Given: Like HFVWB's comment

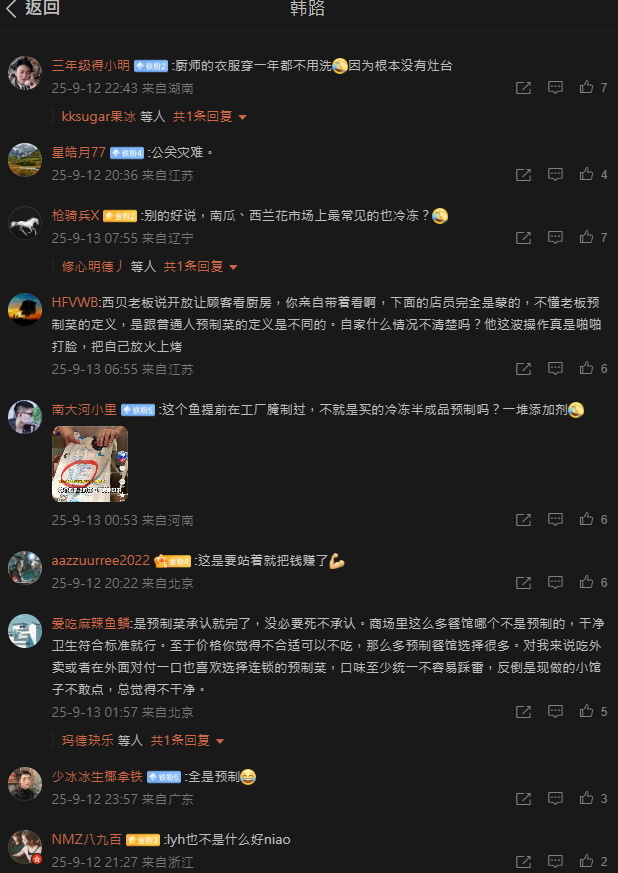Looking at the screenshot, I should (586, 369).
